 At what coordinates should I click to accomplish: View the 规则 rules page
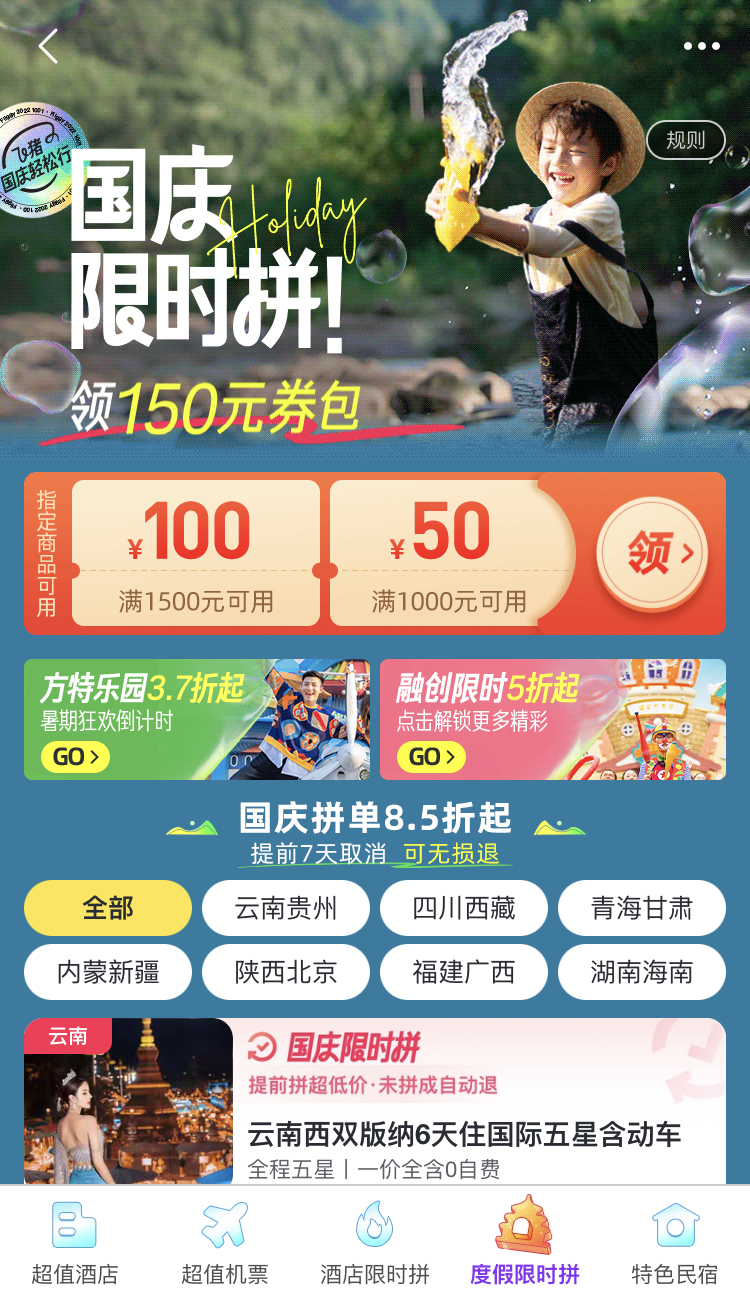tap(685, 141)
